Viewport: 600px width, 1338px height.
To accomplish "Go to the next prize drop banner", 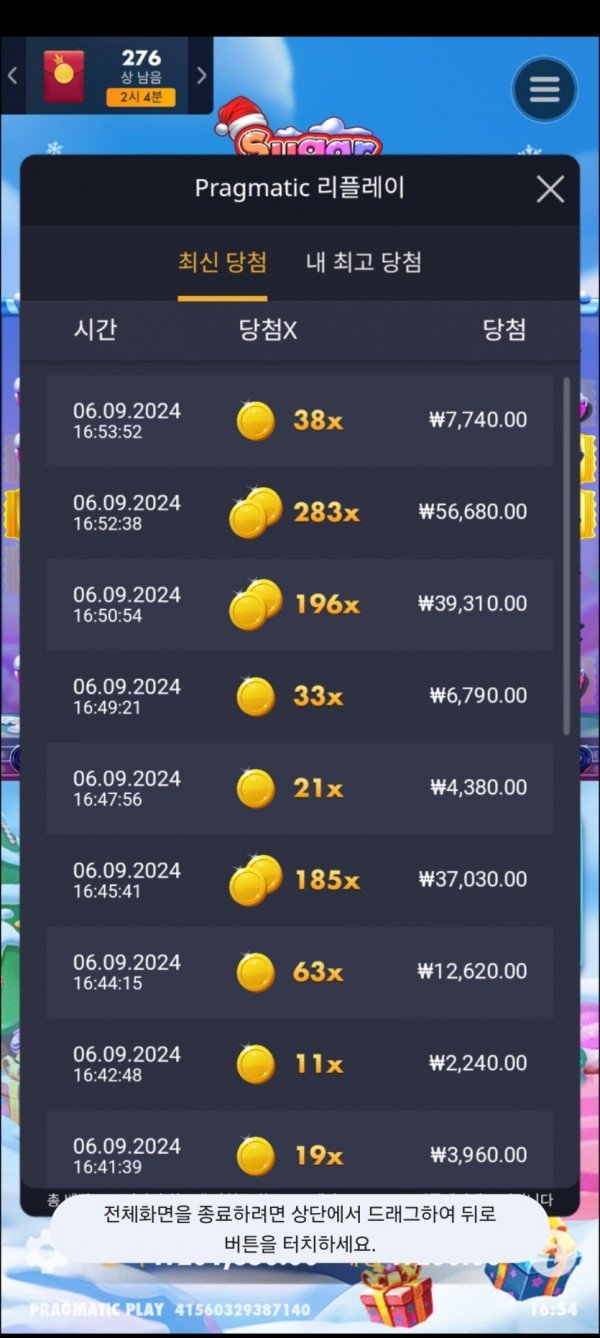I will click(x=201, y=75).
